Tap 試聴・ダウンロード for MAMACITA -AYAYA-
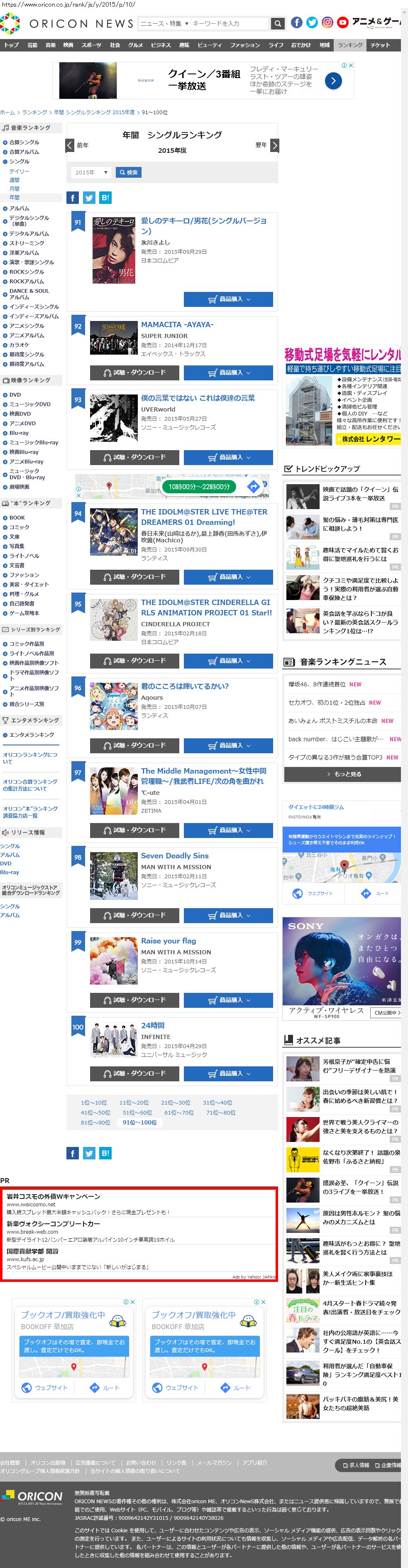Image resolution: width=408 pixels, height=1568 pixels. 134,372
